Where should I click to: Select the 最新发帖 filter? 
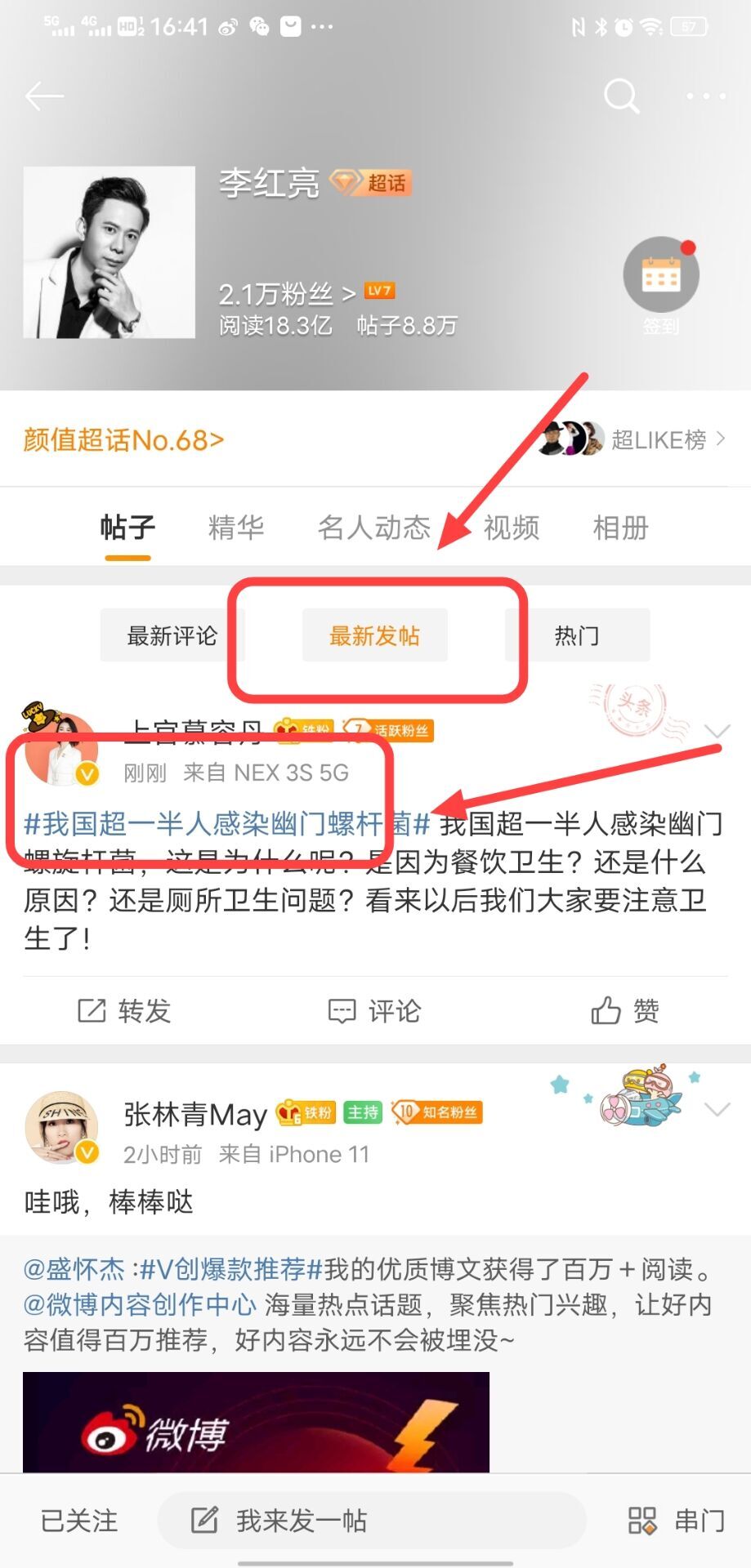[374, 635]
